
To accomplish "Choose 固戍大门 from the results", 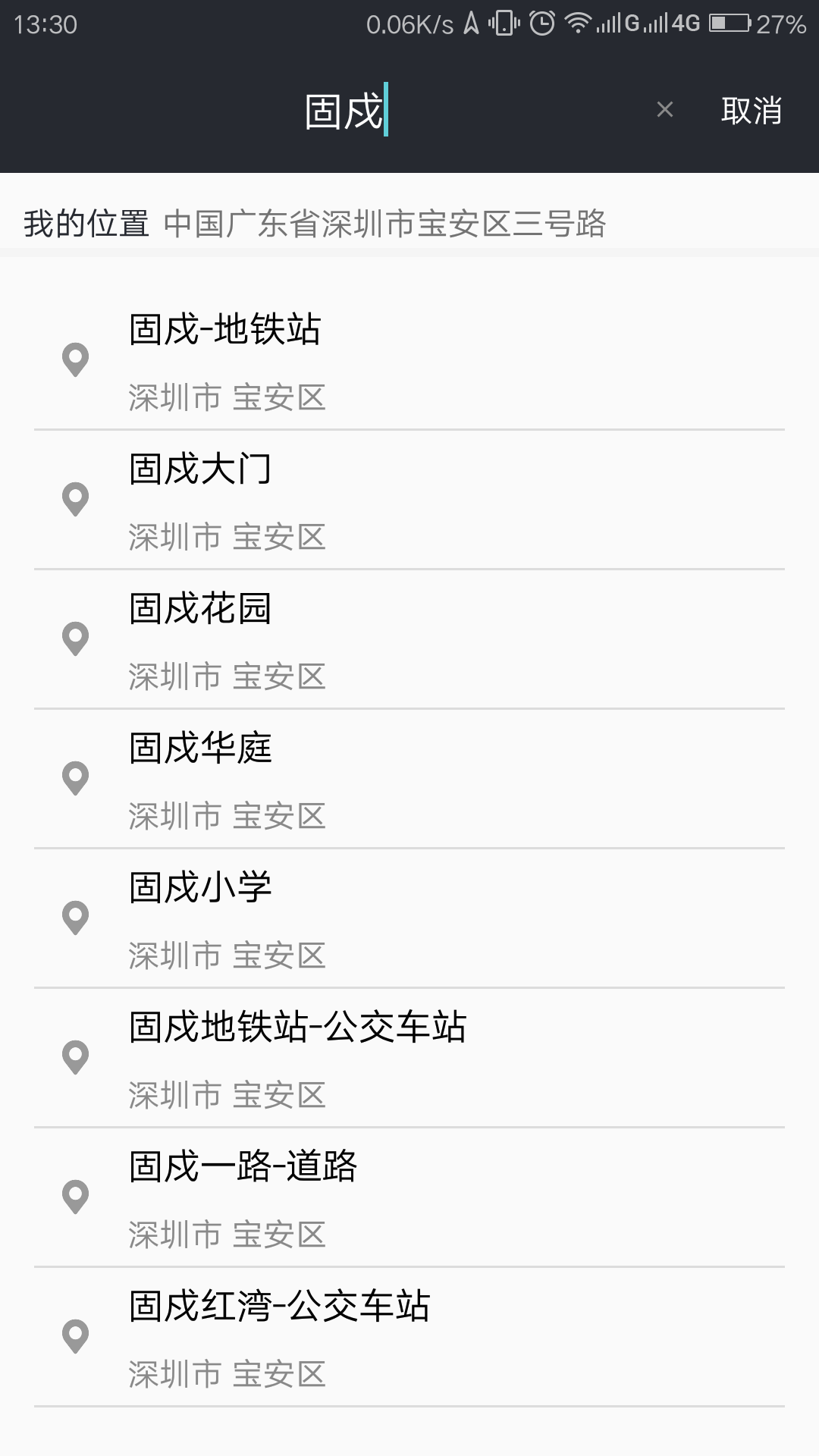I will pos(409,500).
